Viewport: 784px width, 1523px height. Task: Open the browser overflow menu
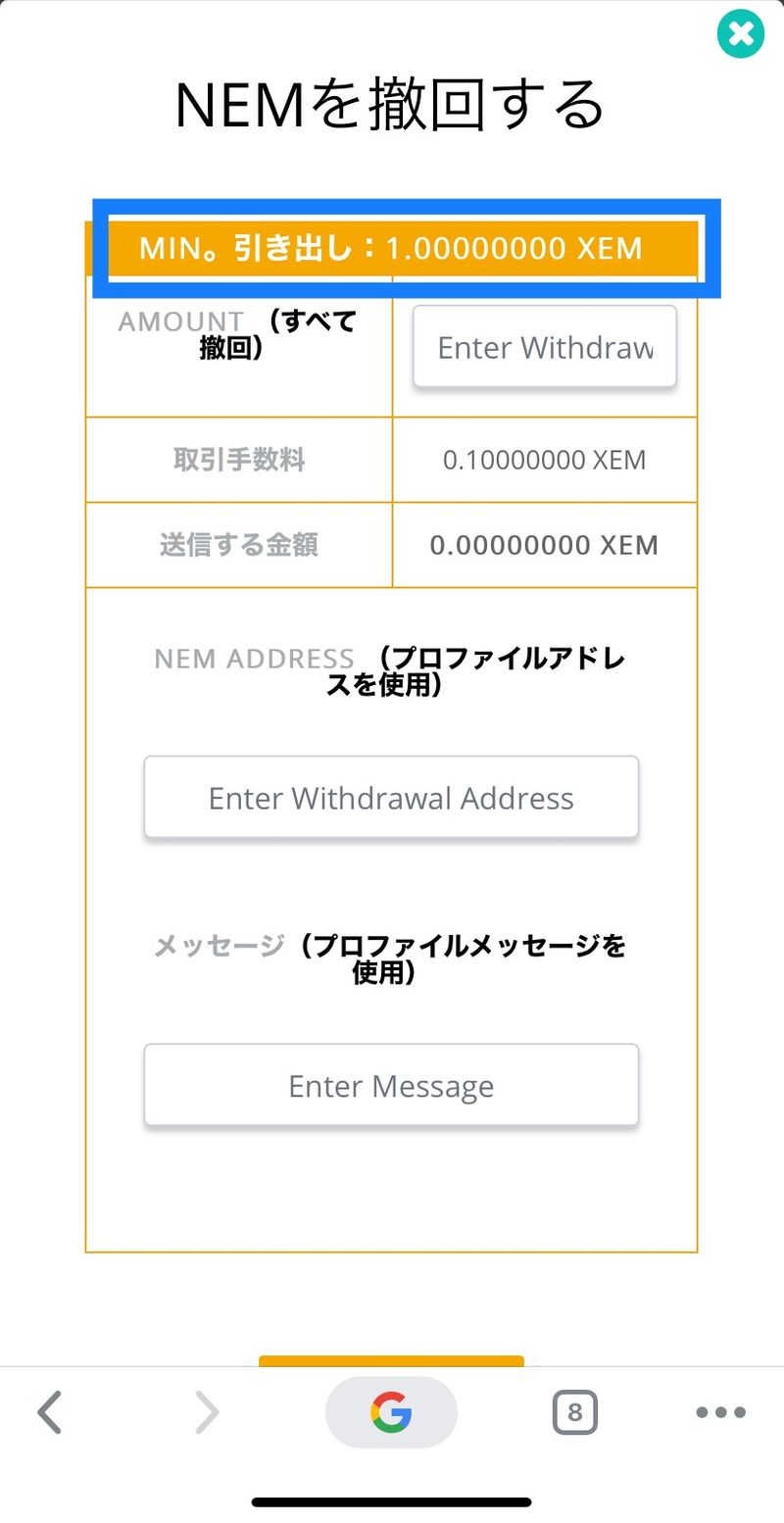point(720,1412)
